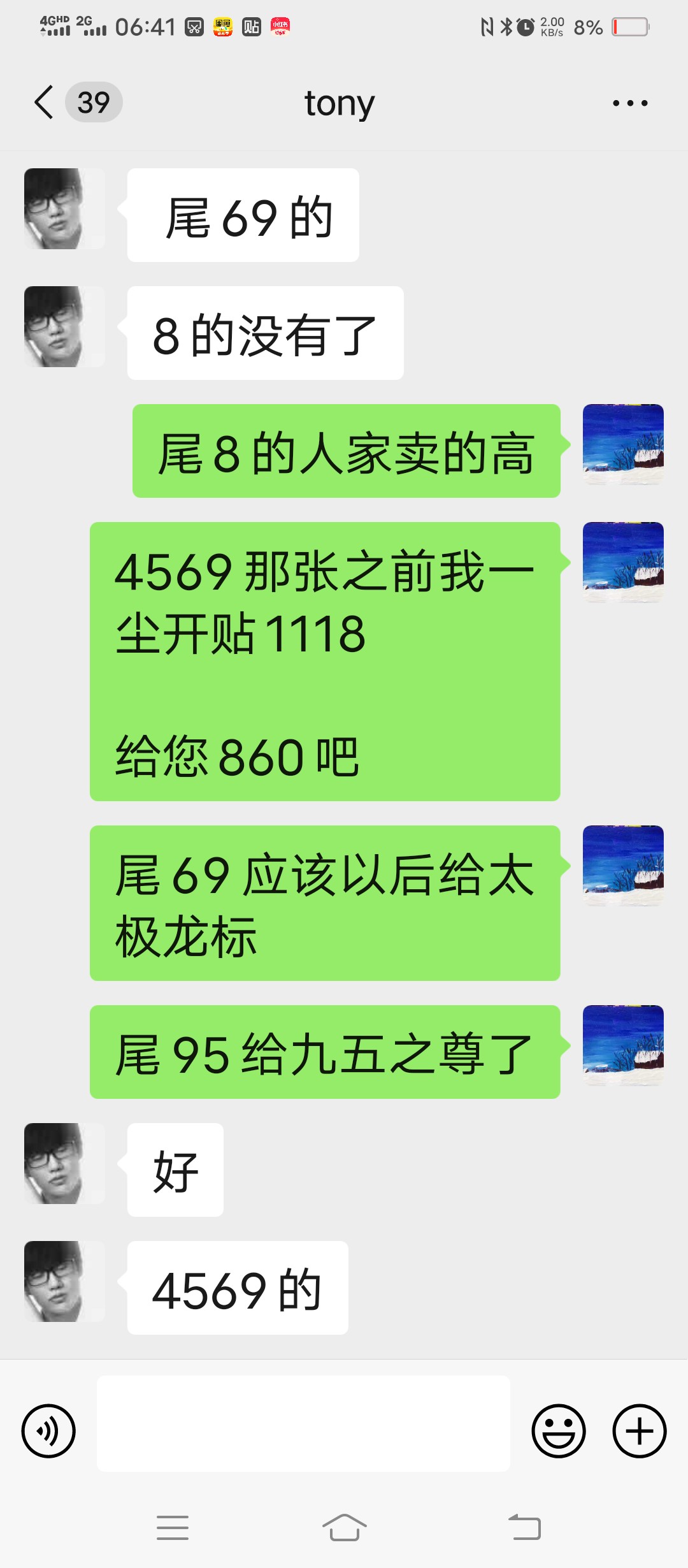Switch to voice message input
Image resolution: width=688 pixels, height=1568 pixels.
click(x=48, y=1431)
